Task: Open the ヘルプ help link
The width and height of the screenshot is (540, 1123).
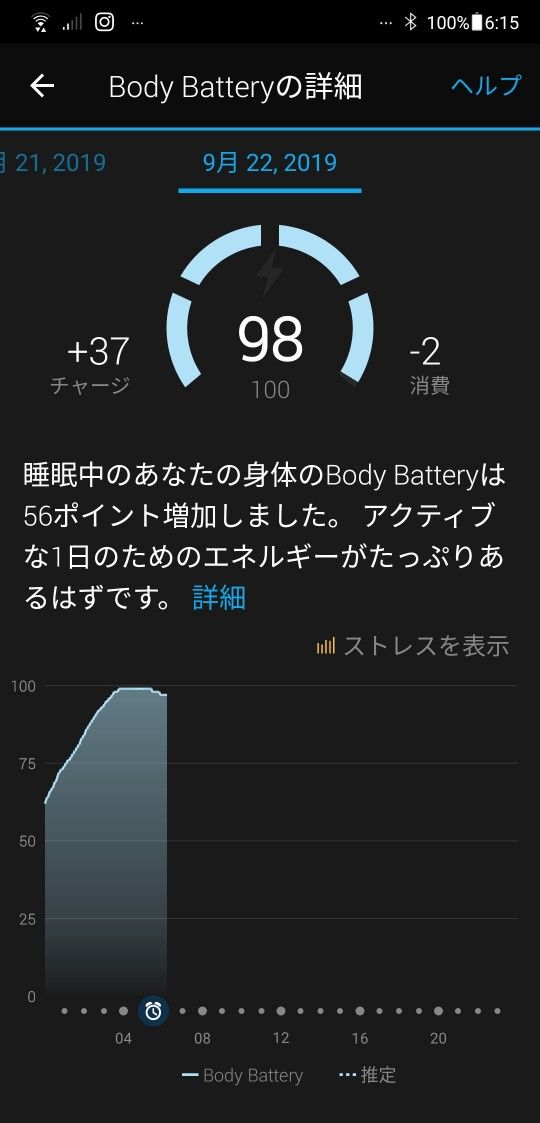Action: tap(486, 85)
